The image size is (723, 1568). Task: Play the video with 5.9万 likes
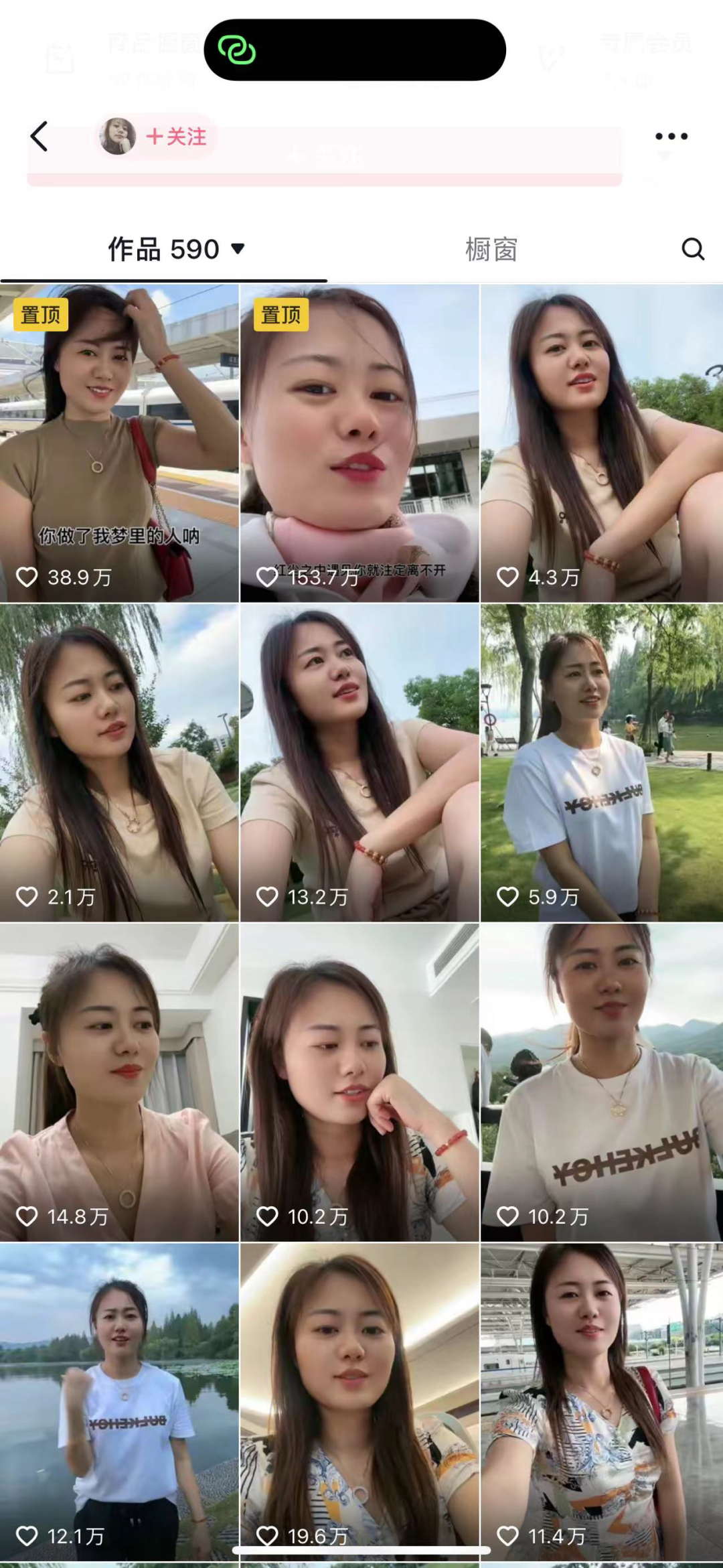click(601, 763)
